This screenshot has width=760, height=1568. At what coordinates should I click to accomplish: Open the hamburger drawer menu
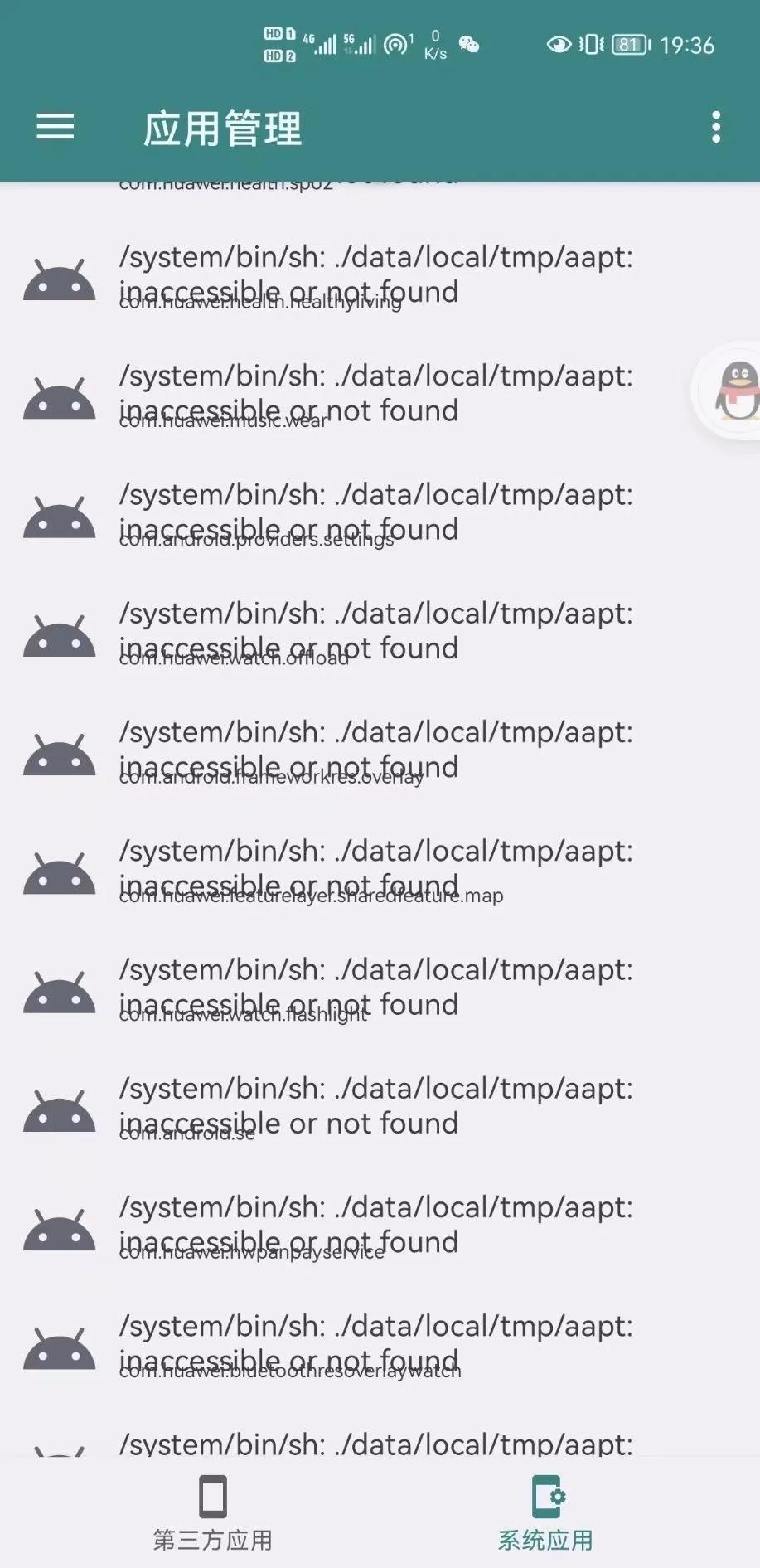[56, 127]
